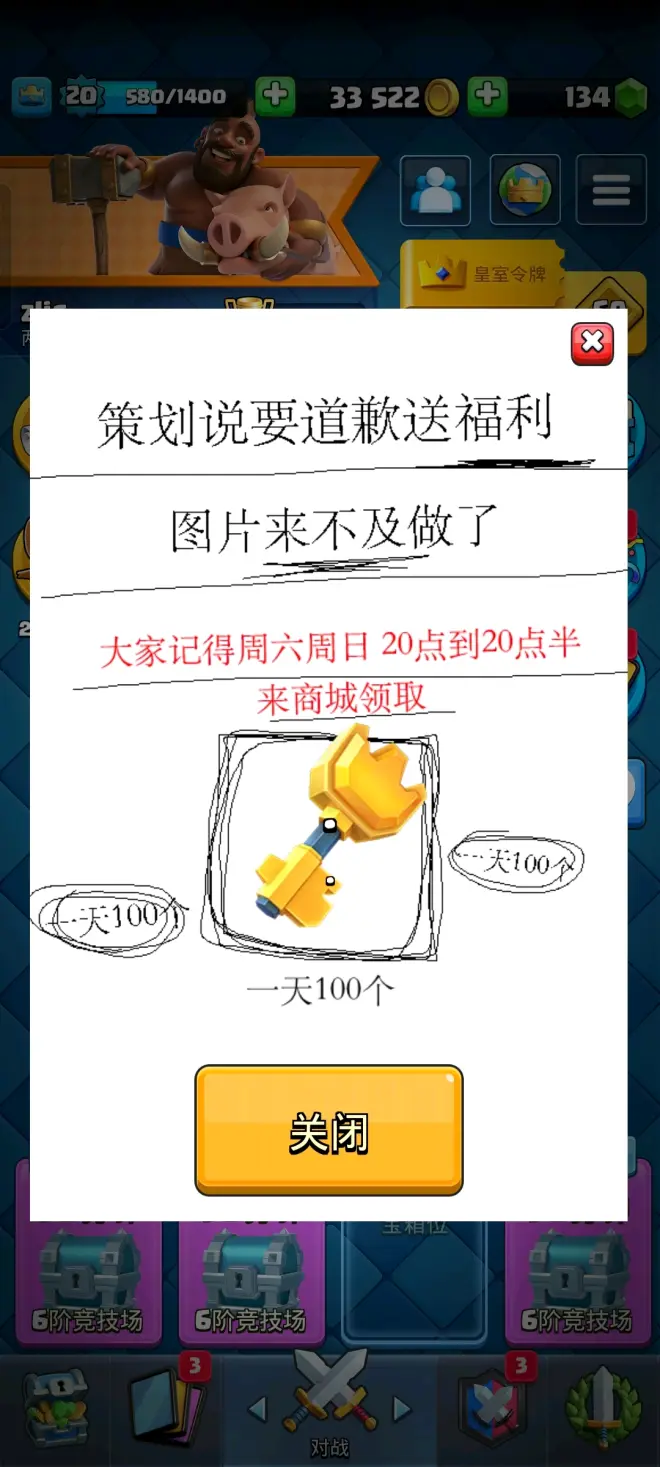The width and height of the screenshot is (660, 1467).
Task: Open the hamburger menu
Action: (611, 190)
